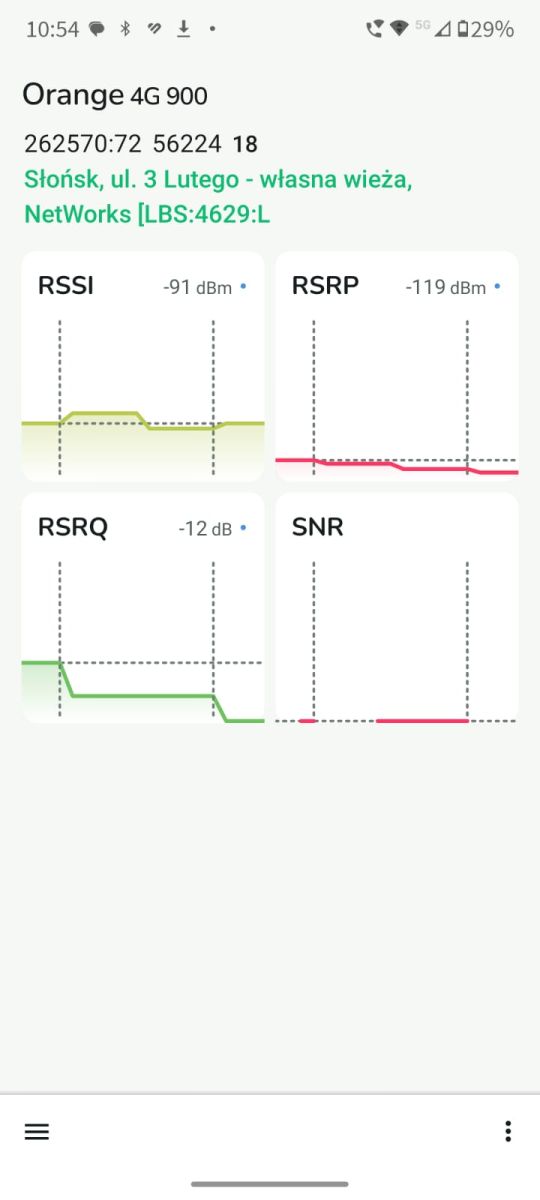This screenshot has height=1200, width=540.
Task: Open the hamburger drawer menu
Action: click(x=37, y=1131)
